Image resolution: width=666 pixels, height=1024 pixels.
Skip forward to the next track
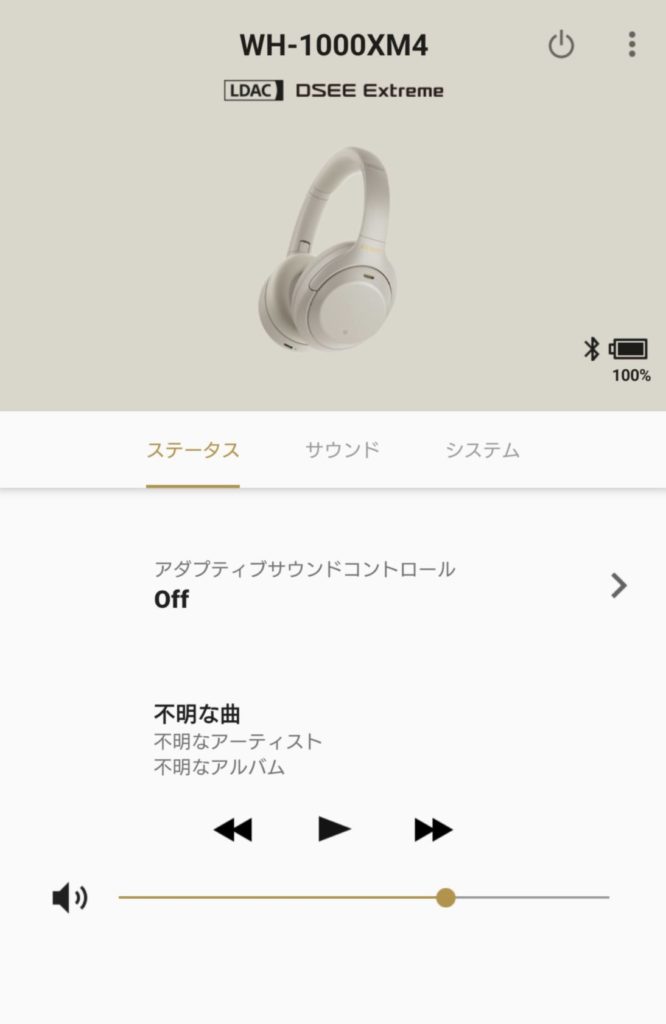coord(433,829)
